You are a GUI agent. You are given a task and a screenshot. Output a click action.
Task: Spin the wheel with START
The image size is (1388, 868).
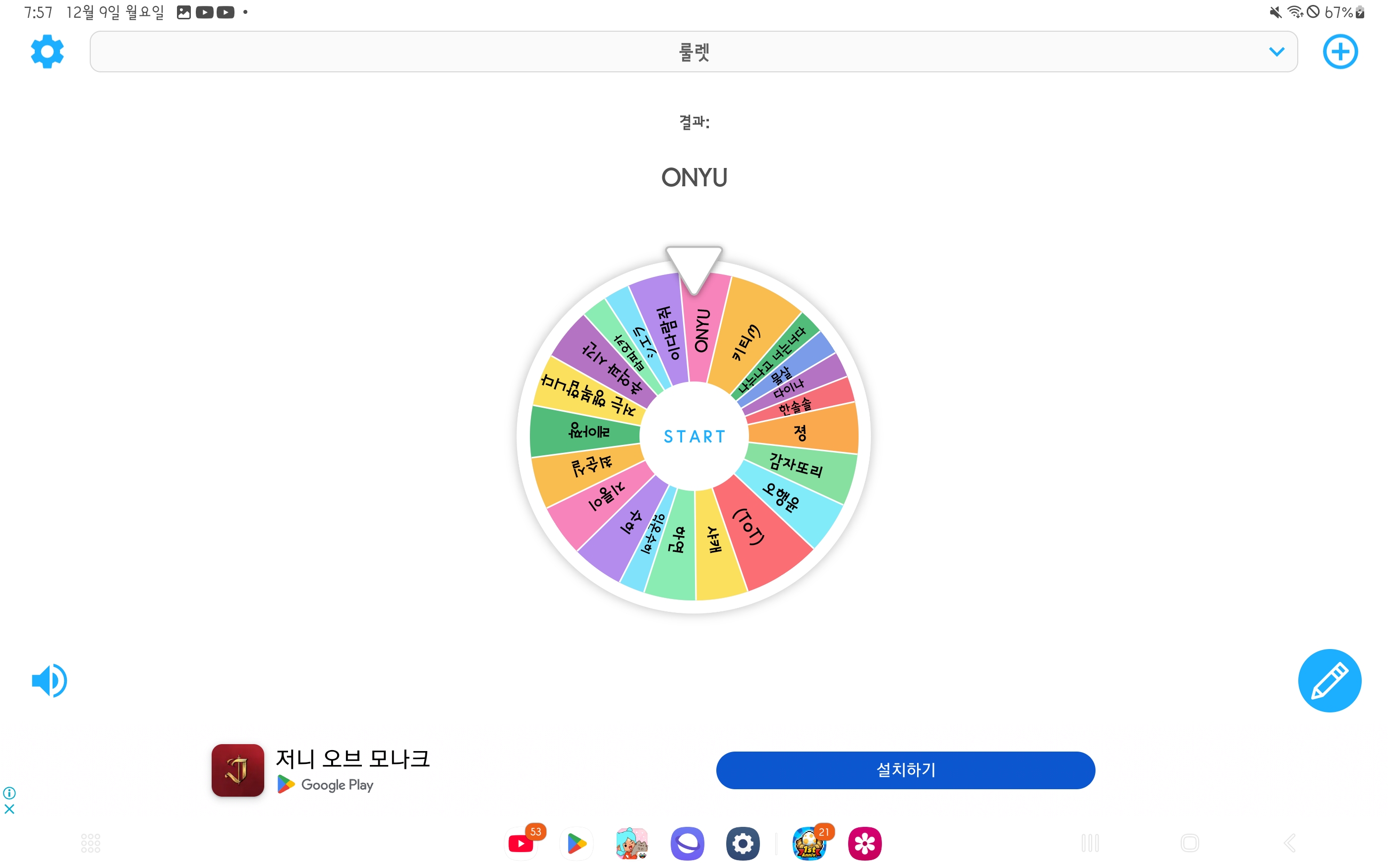pyautogui.click(x=694, y=436)
